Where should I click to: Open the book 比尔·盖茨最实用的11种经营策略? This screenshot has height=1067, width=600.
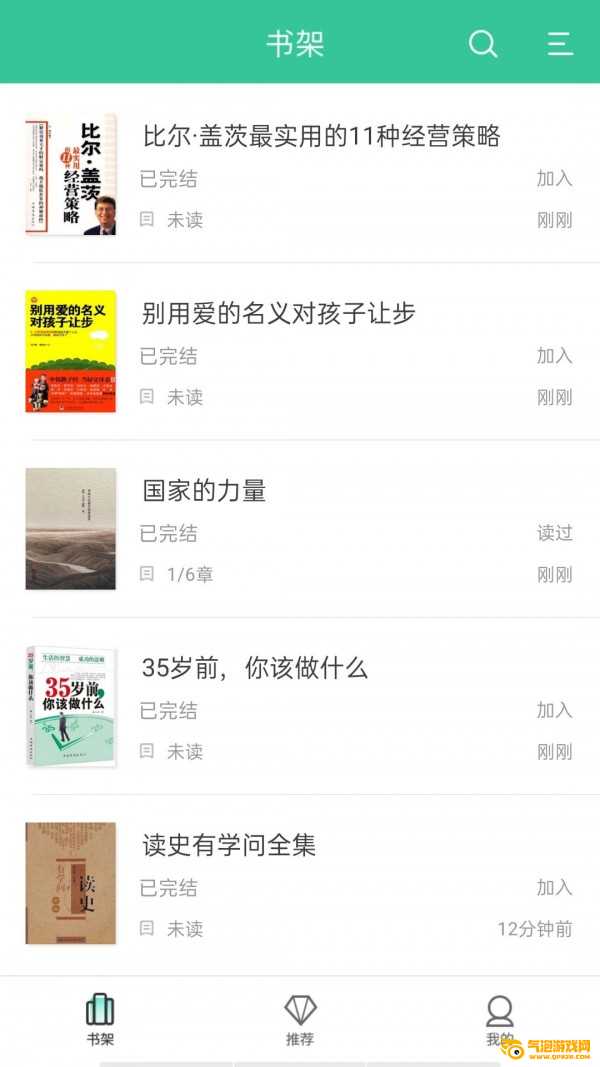321,136
